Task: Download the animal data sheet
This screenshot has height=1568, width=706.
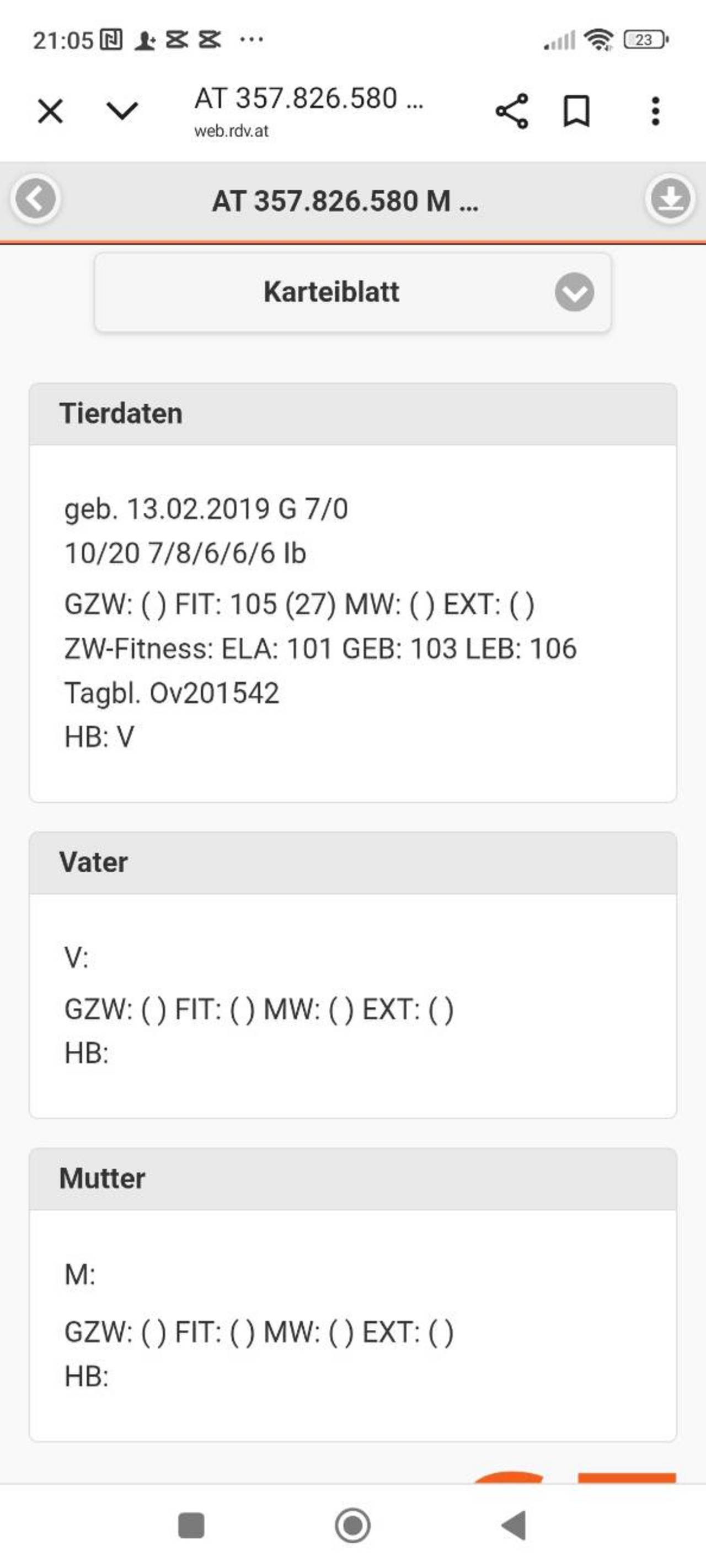Action: click(x=670, y=199)
